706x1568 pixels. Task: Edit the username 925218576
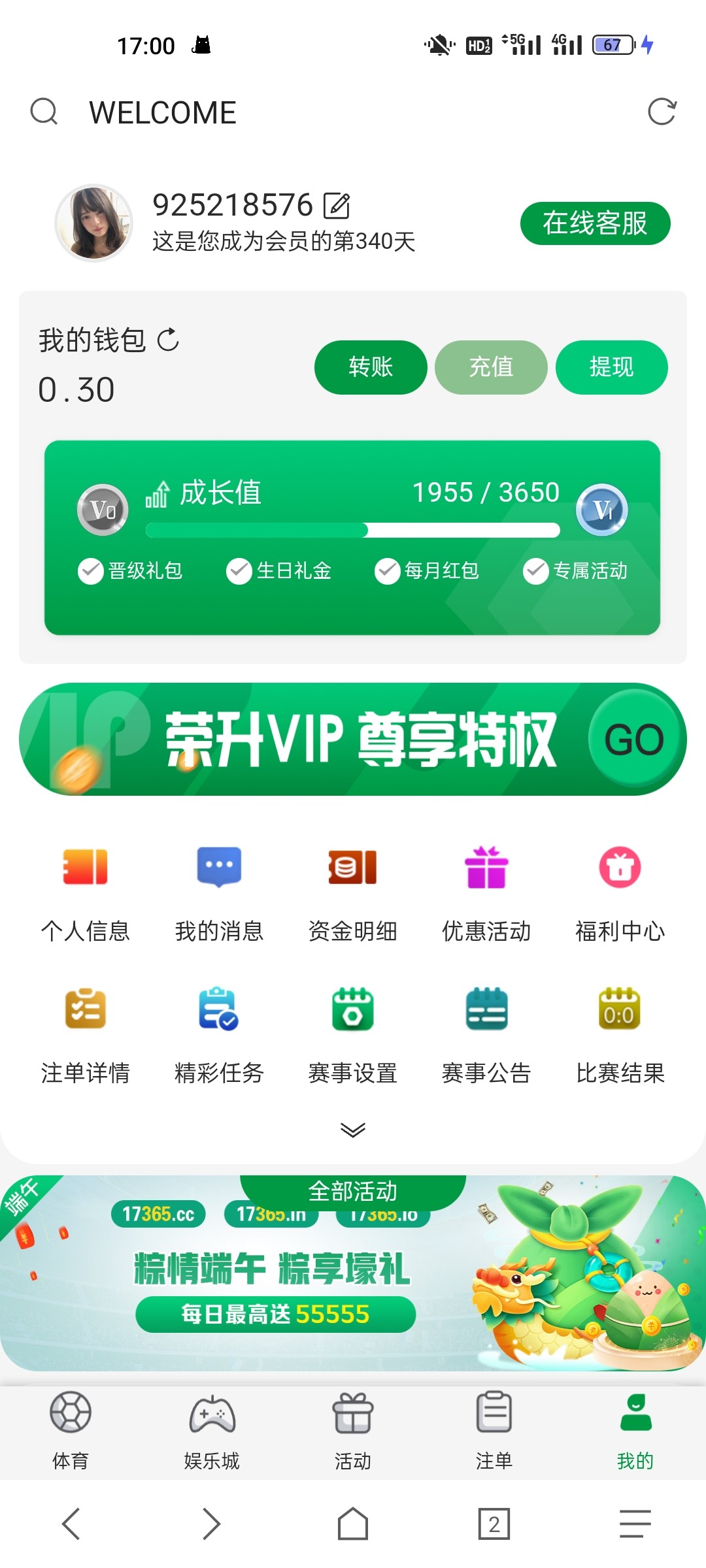[337, 206]
